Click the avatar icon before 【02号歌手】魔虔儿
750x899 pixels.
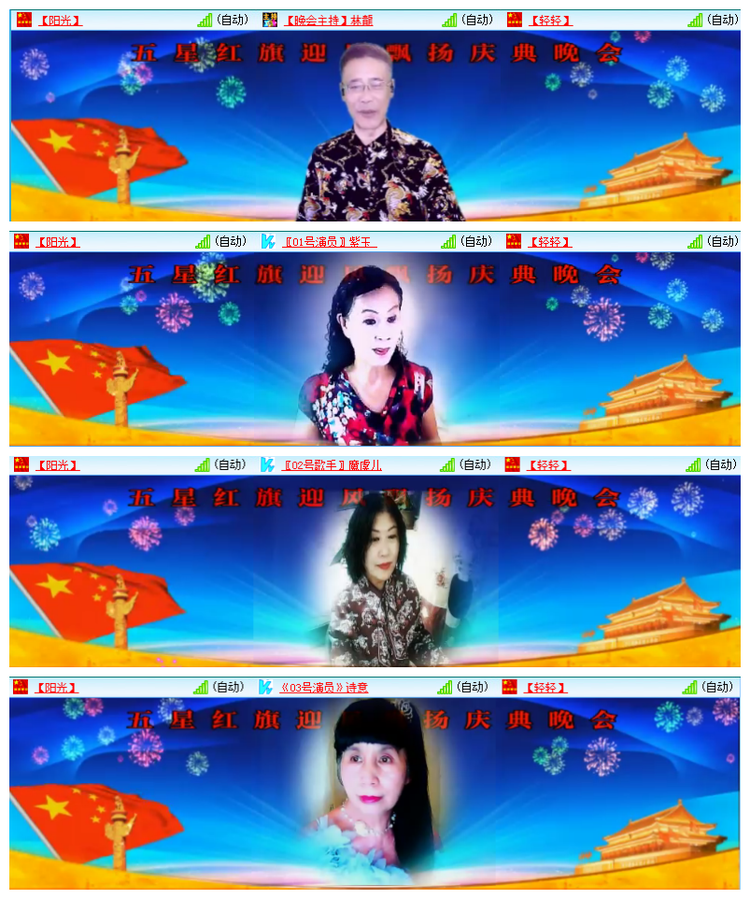point(268,463)
